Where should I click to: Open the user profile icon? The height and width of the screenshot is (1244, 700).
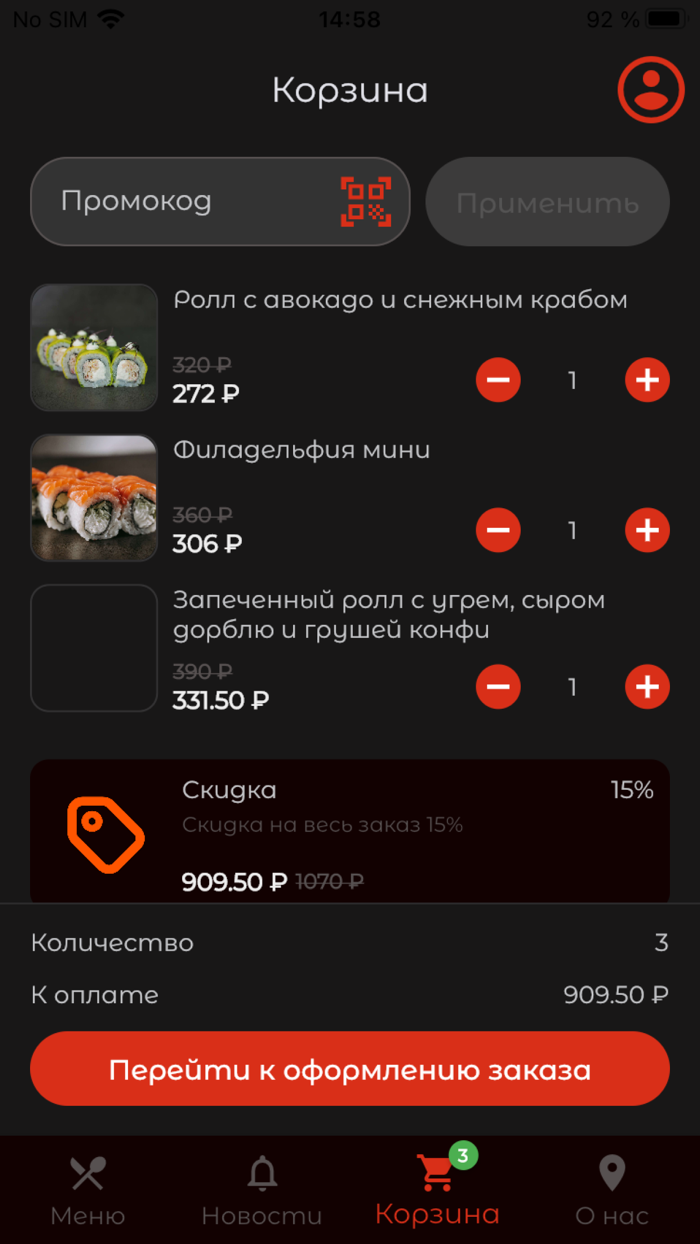650,90
